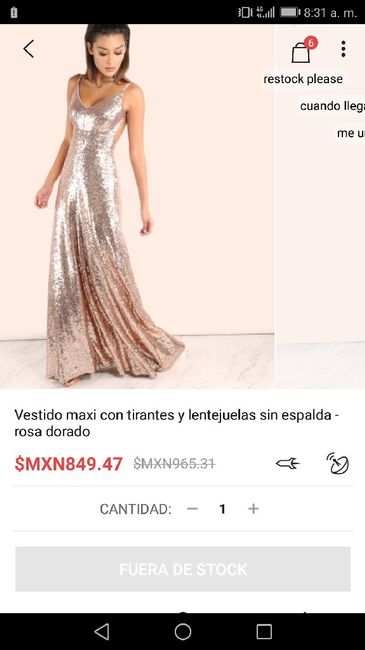Viewport: 365px width, 650px height.
Task: Tap the Fuera de stock button
Action: (183, 569)
